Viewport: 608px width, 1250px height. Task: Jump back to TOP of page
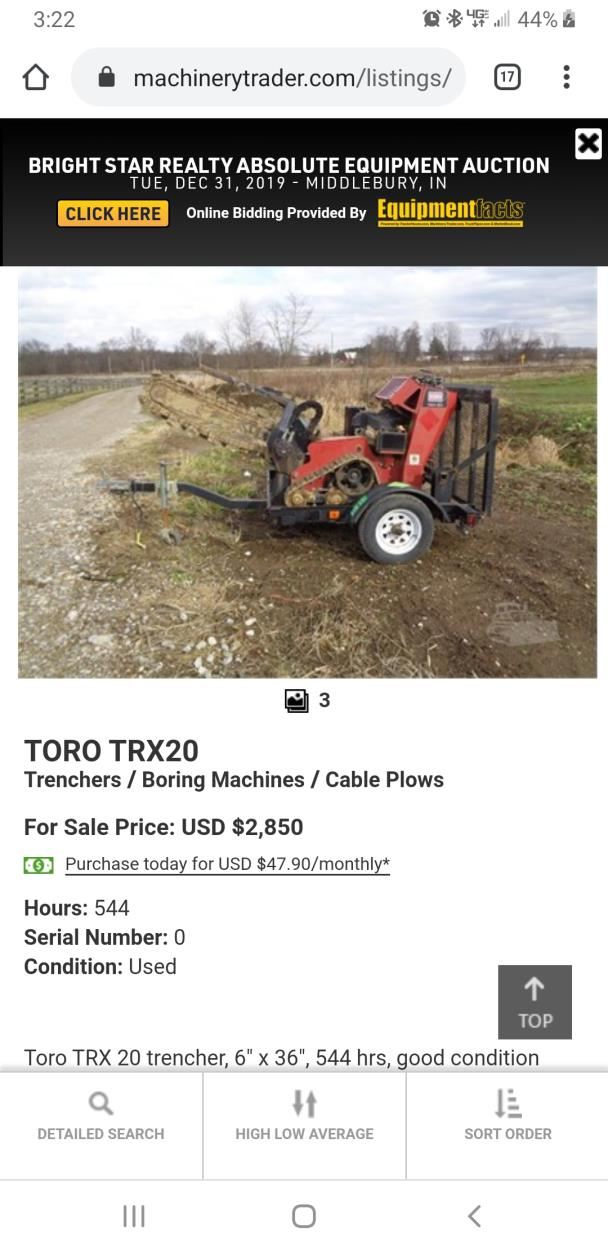click(x=534, y=1002)
